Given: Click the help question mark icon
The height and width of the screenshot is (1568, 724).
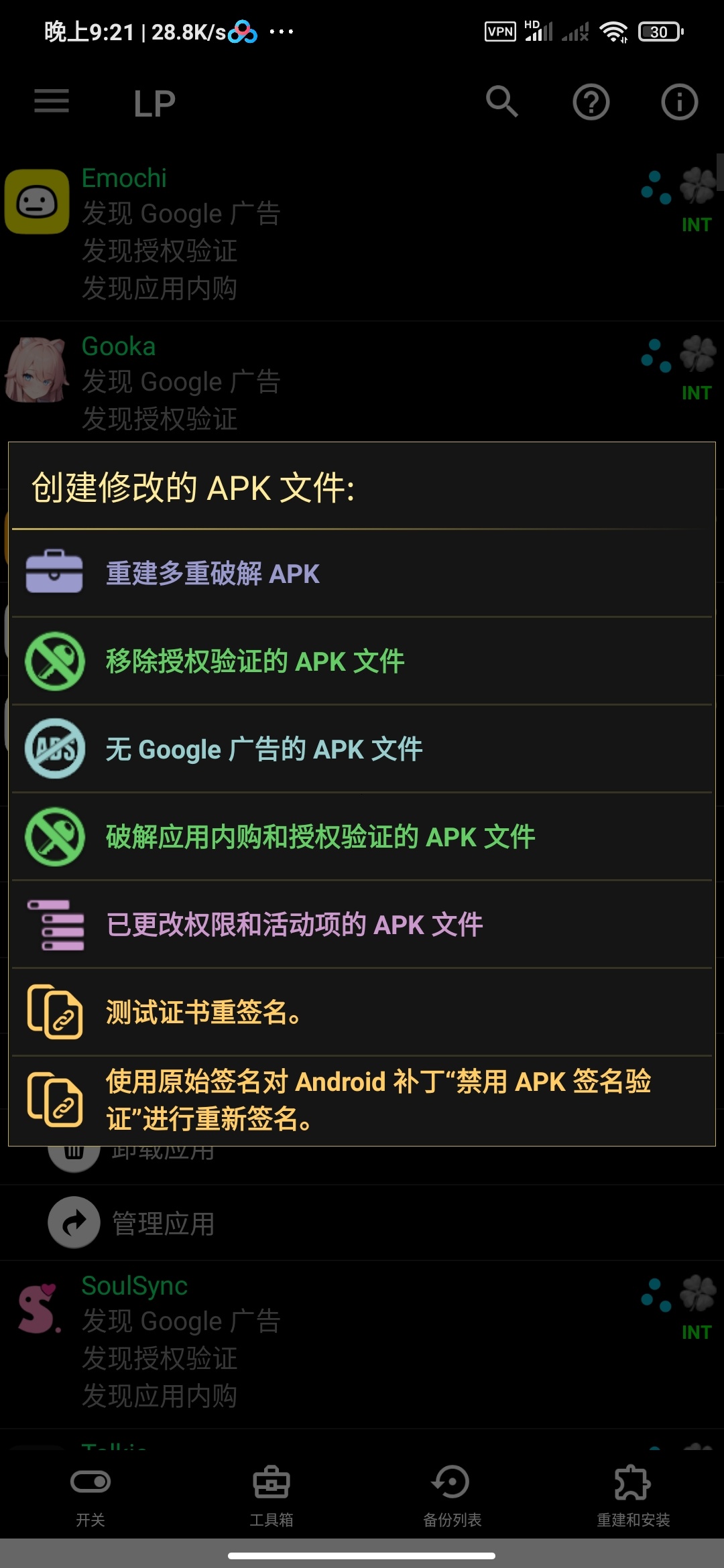Looking at the screenshot, I should (x=591, y=102).
